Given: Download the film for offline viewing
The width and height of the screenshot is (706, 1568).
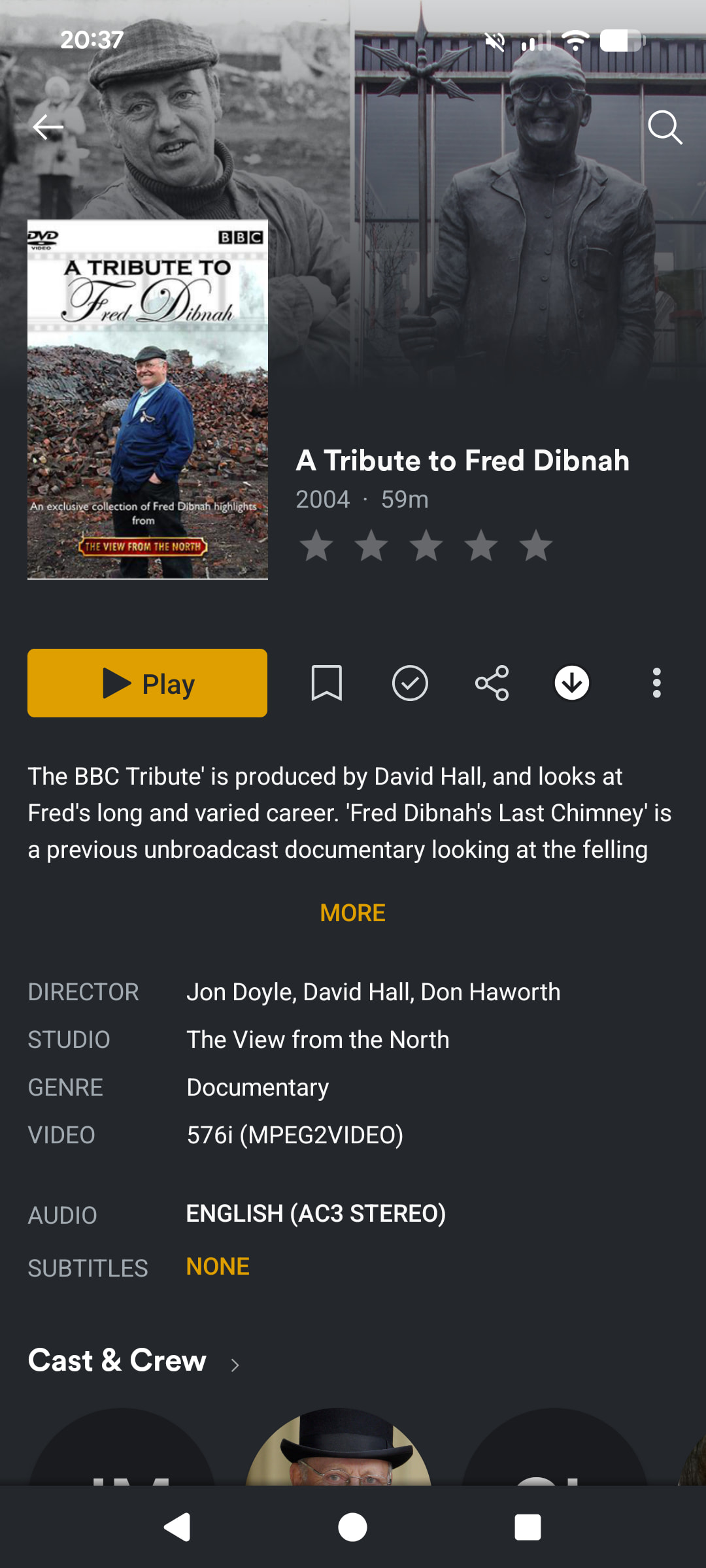Looking at the screenshot, I should [572, 683].
